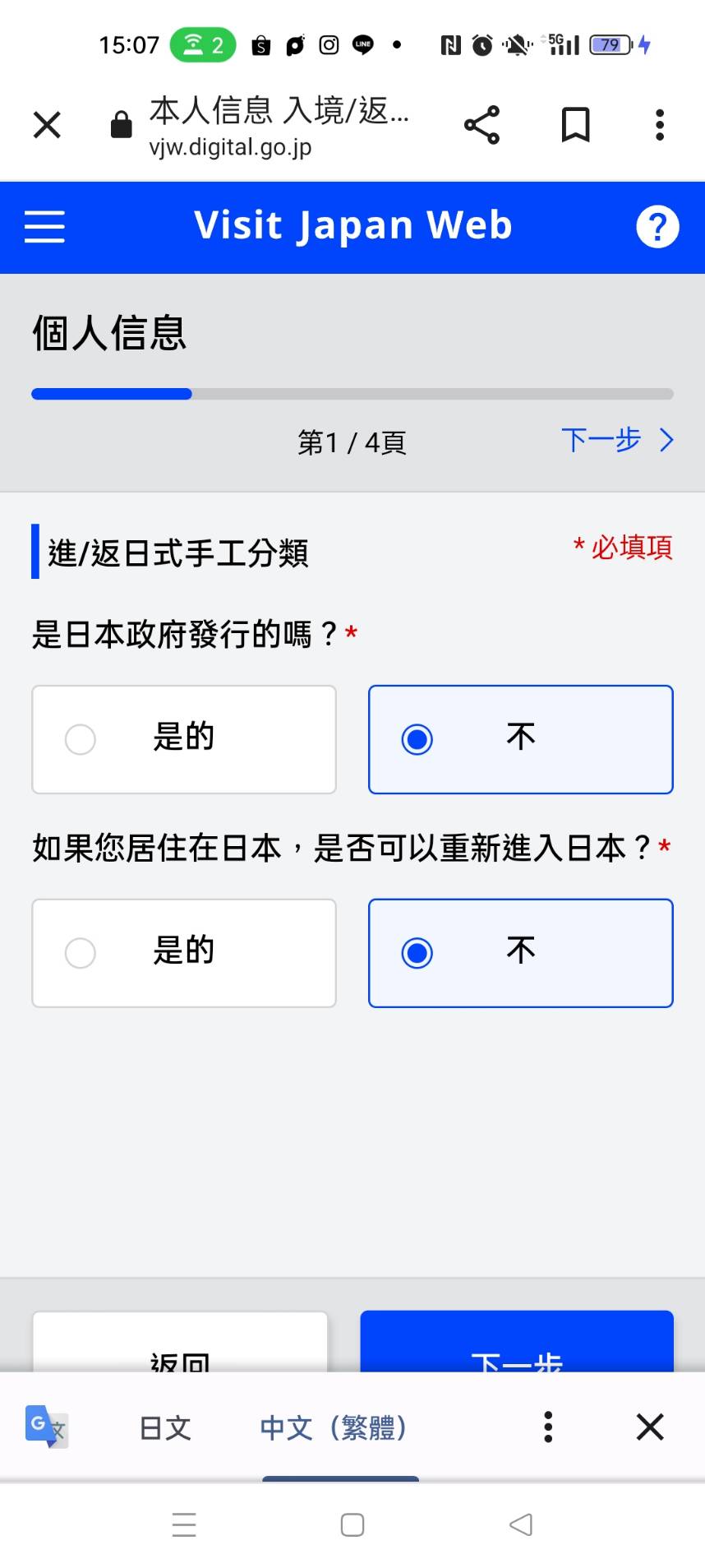Tap the 下一步 link beside the page count
Viewport: 705px width, 1568px height.
pos(617,441)
